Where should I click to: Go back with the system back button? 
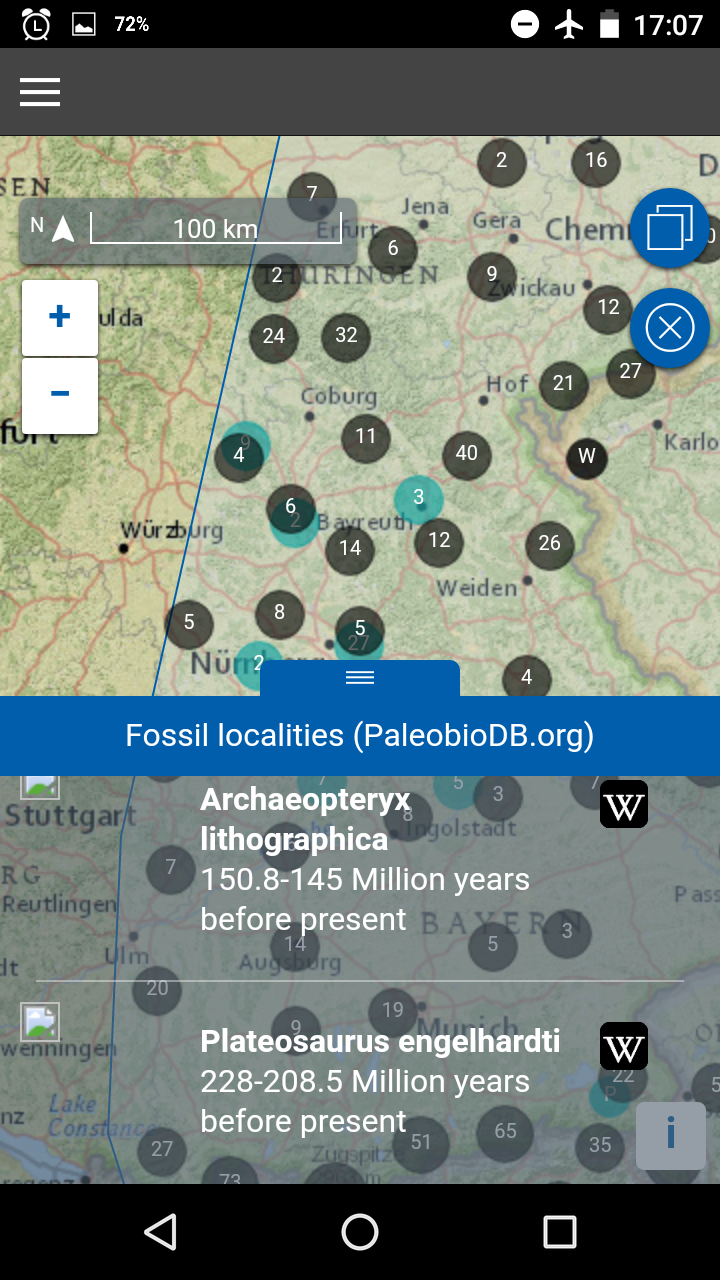pos(160,1232)
